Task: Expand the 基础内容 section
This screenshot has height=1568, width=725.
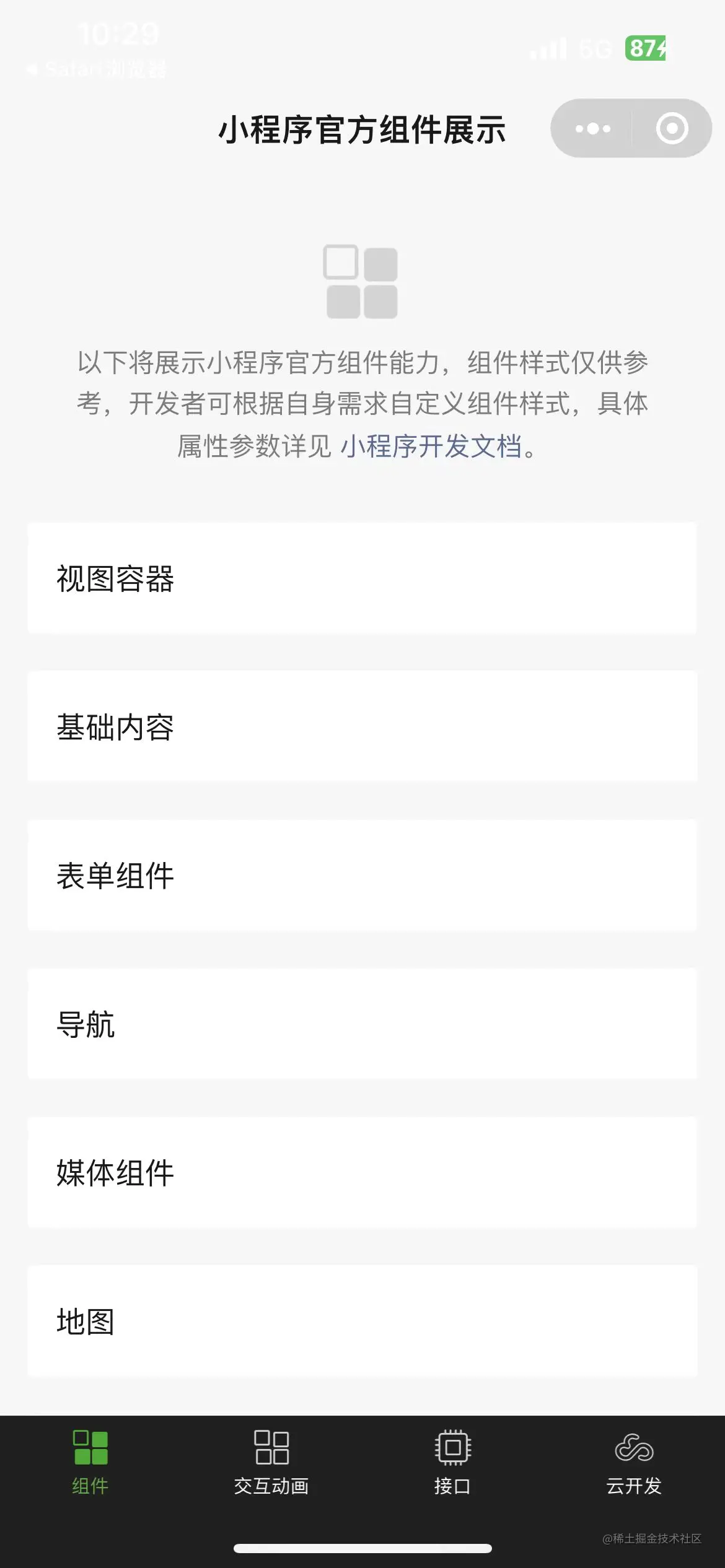Action: coord(362,727)
